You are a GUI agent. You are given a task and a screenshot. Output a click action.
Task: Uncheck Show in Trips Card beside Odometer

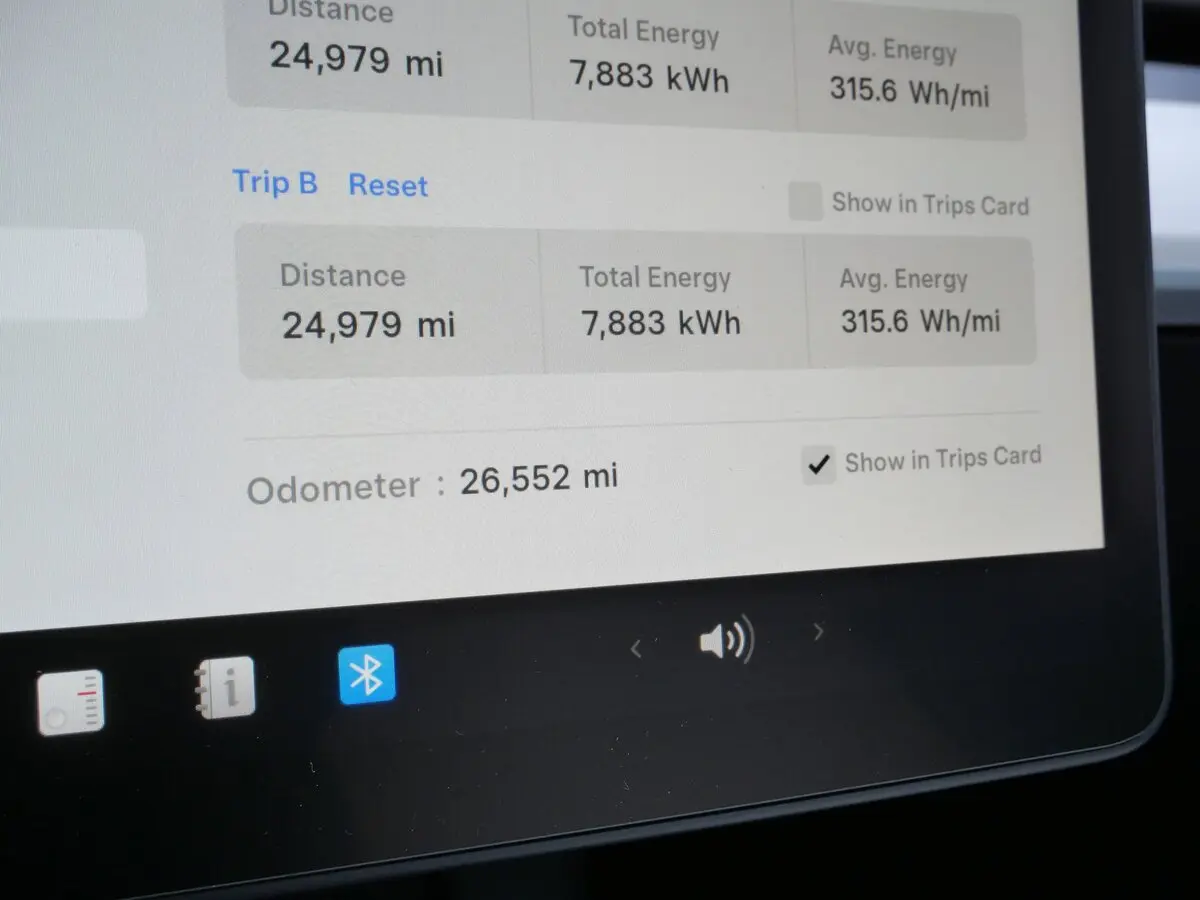(x=820, y=465)
